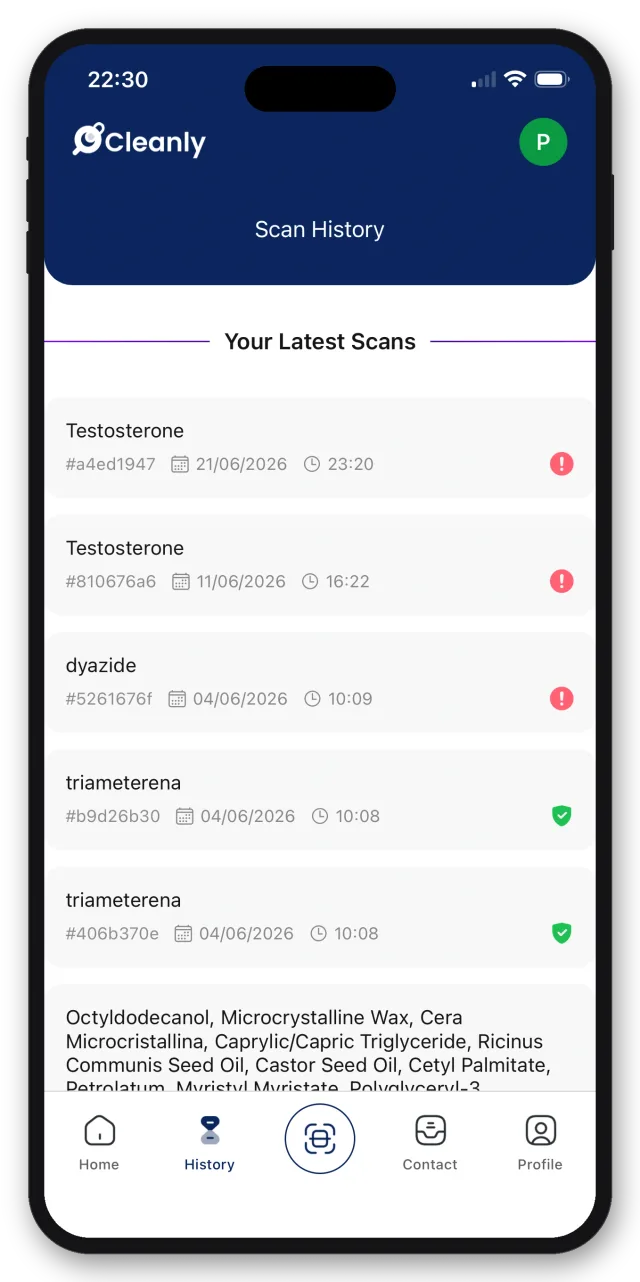Go to the Home tab
Screen dimensions: 640x1282
(99, 1143)
